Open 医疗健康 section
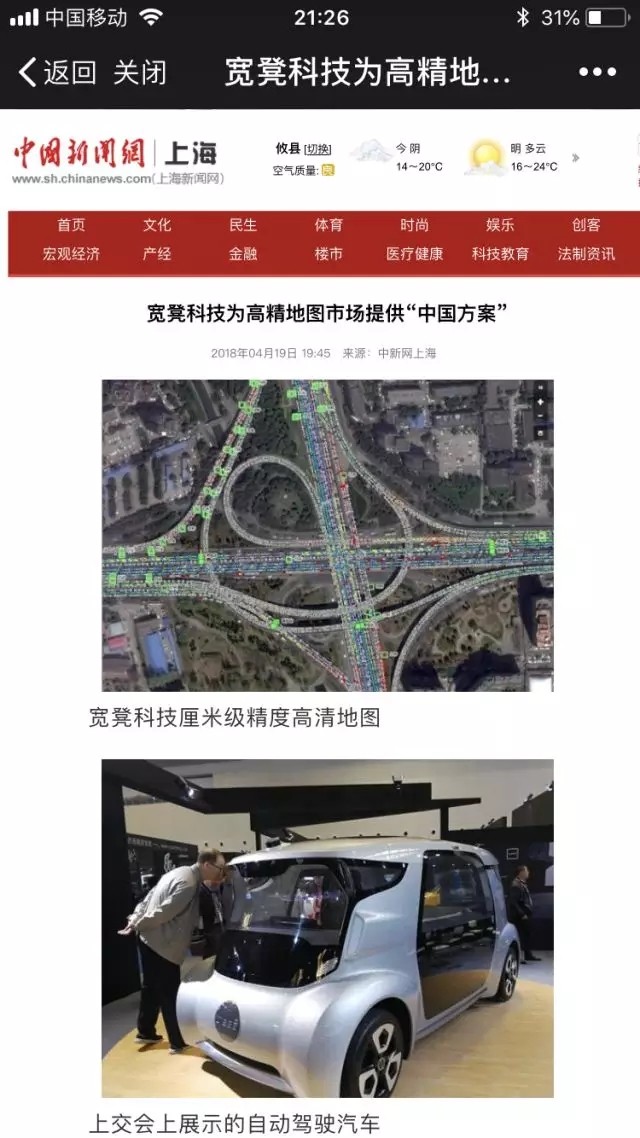 click(x=415, y=254)
